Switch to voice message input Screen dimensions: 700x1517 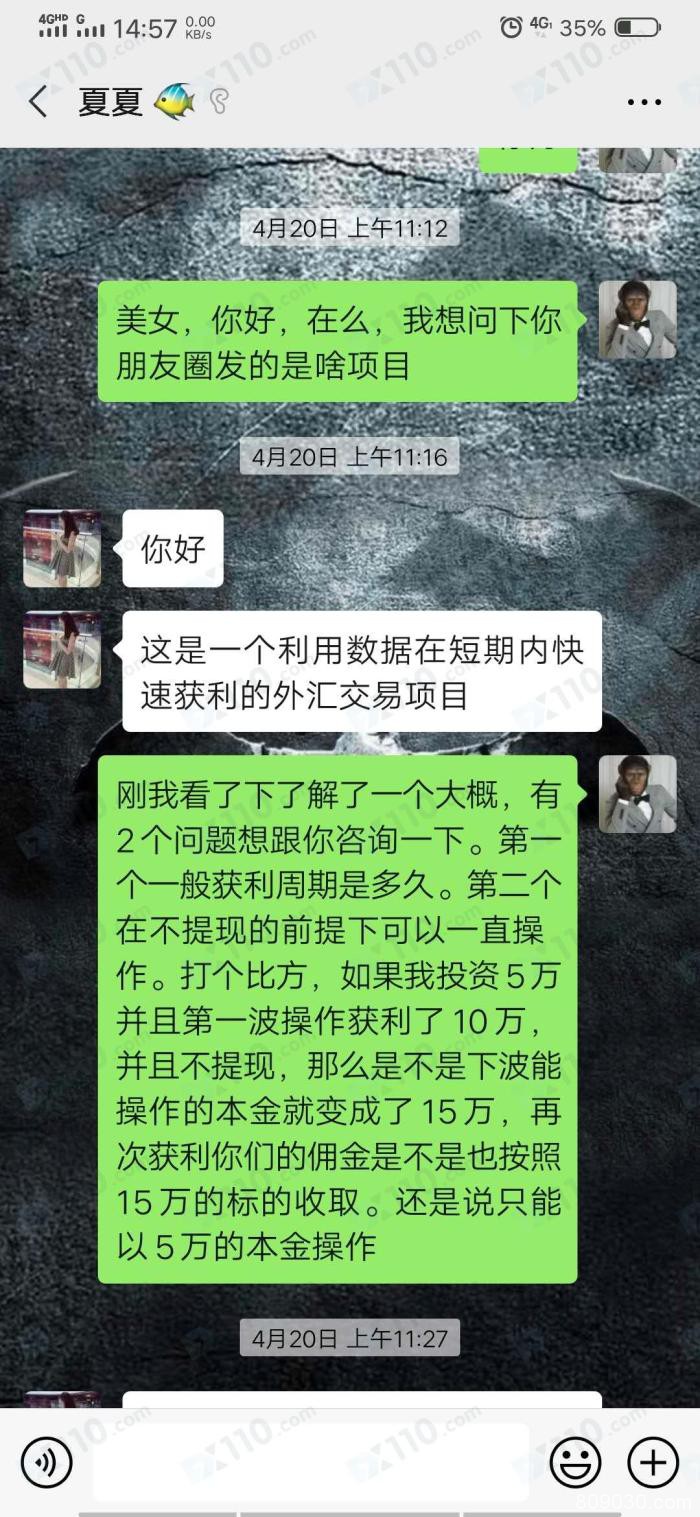[46, 1463]
